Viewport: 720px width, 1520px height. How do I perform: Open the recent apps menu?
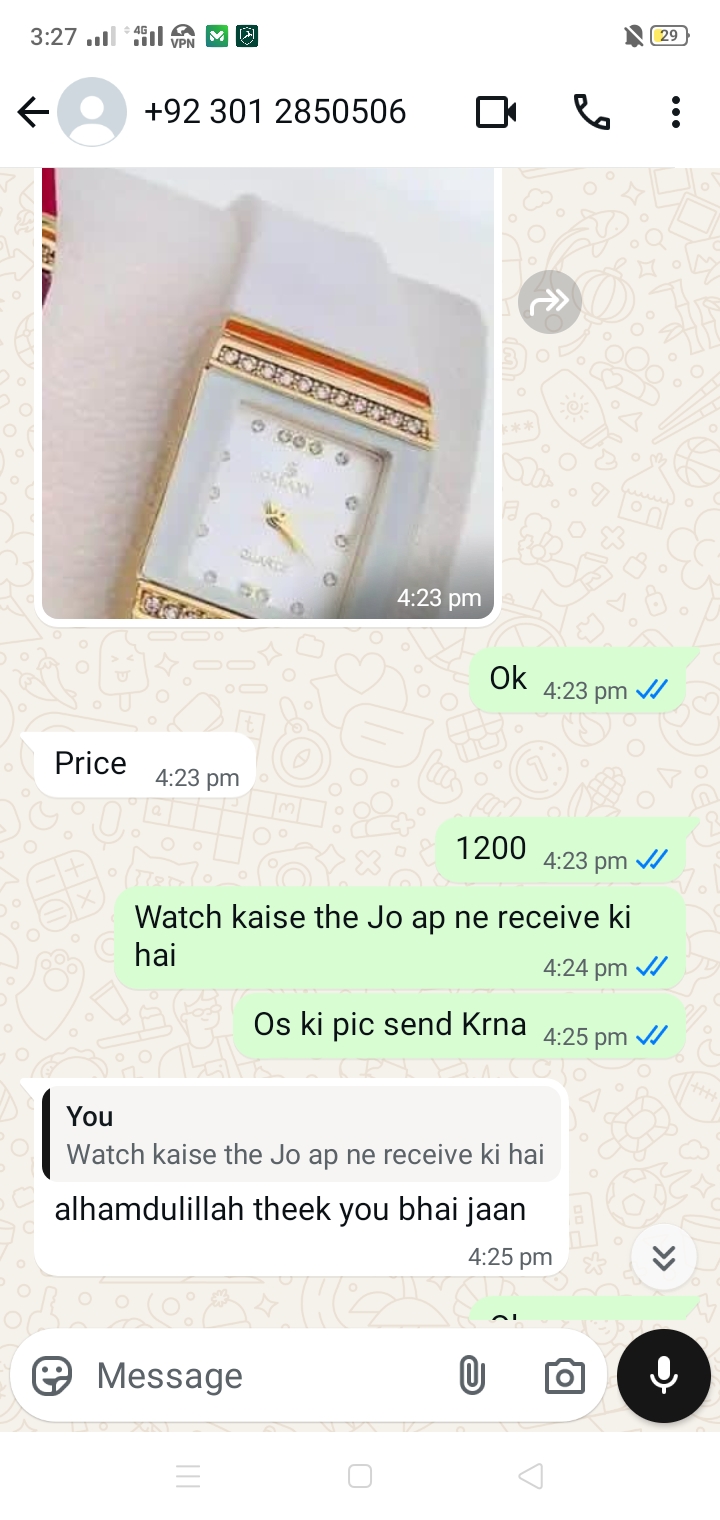pos(188,1476)
